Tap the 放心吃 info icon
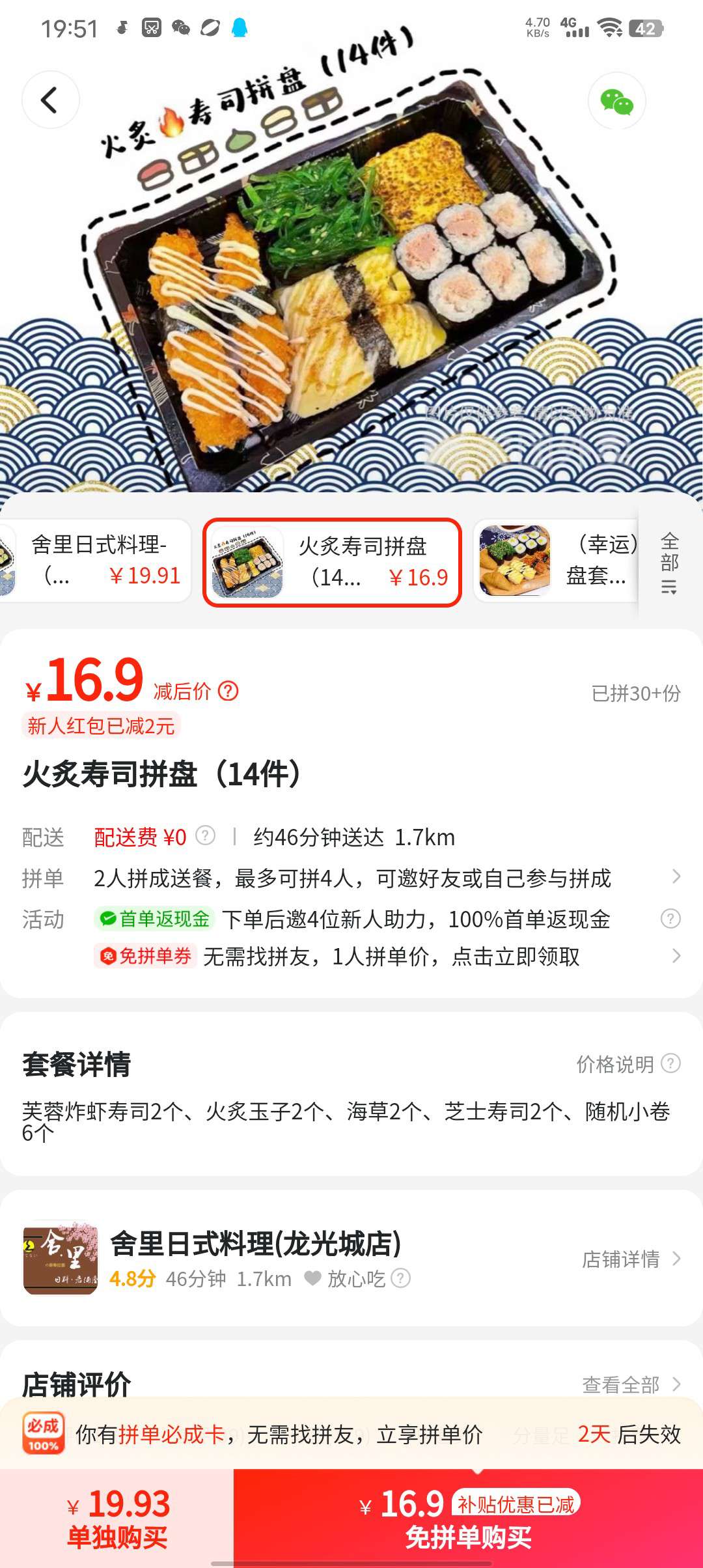This screenshot has height=1568, width=703. click(x=401, y=1278)
